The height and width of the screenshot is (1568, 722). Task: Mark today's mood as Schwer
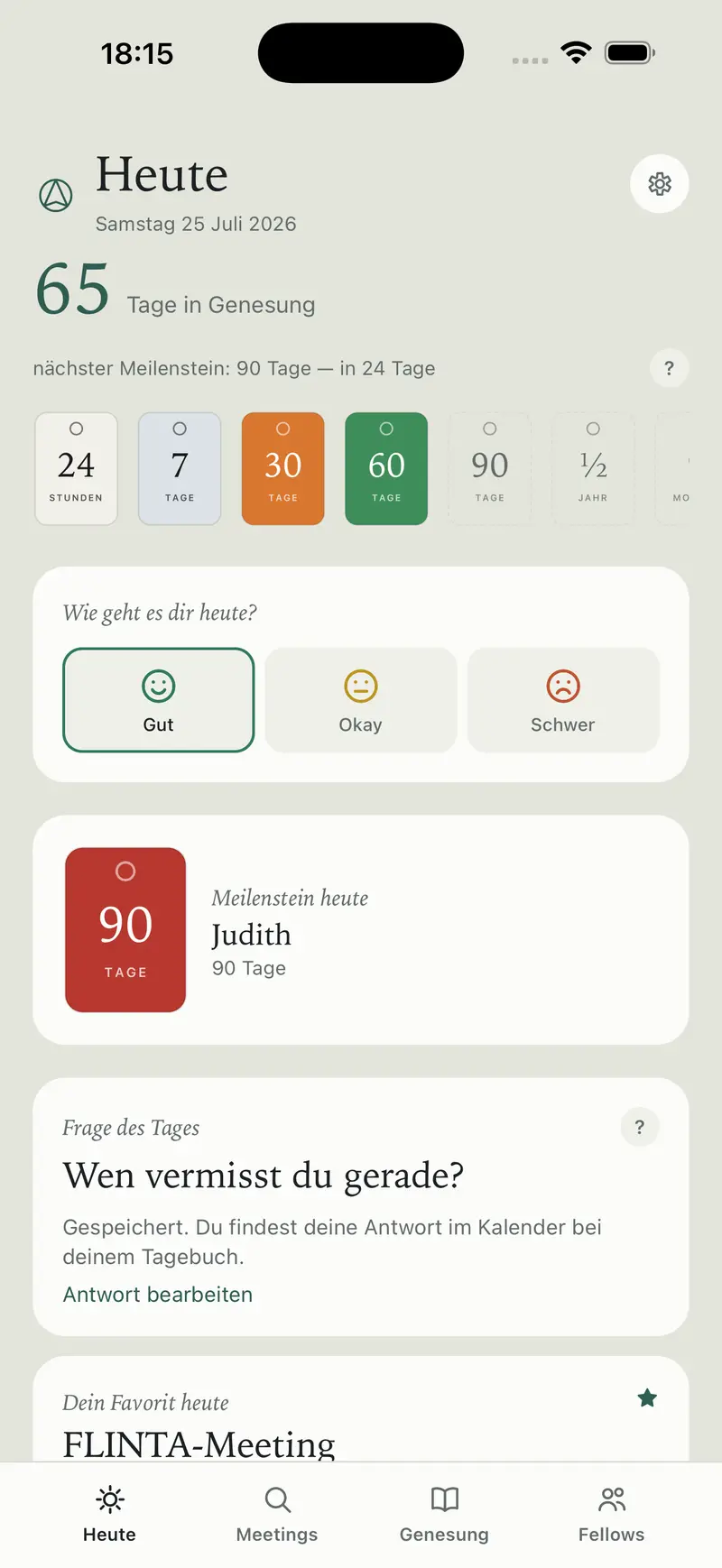point(563,700)
